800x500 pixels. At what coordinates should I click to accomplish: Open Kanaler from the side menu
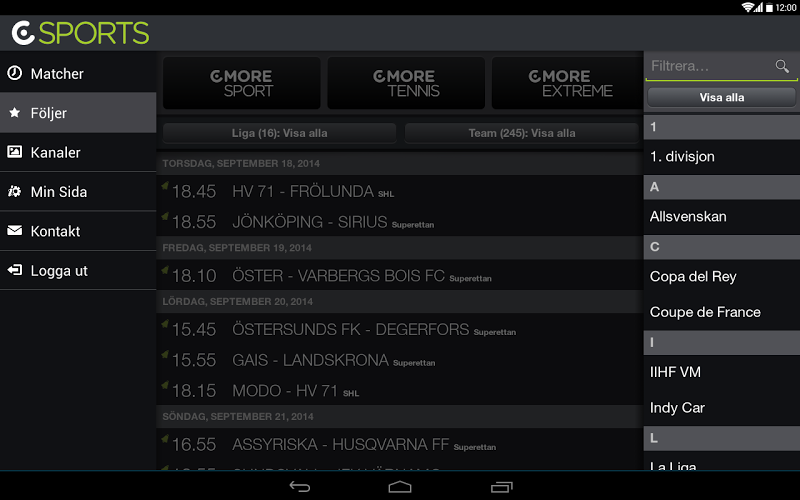point(78,152)
